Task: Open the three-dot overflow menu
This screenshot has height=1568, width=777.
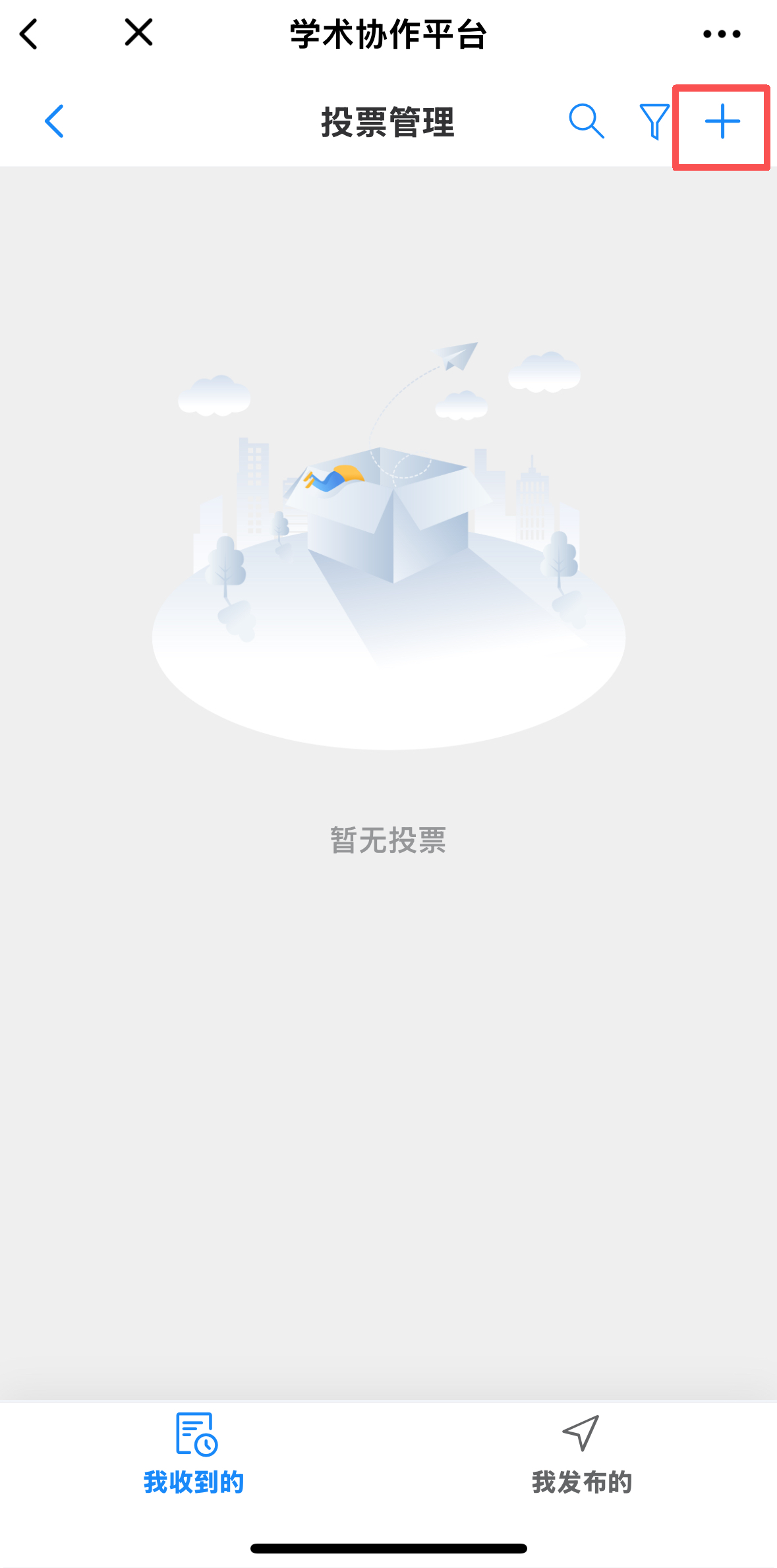Action: tap(722, 34)
